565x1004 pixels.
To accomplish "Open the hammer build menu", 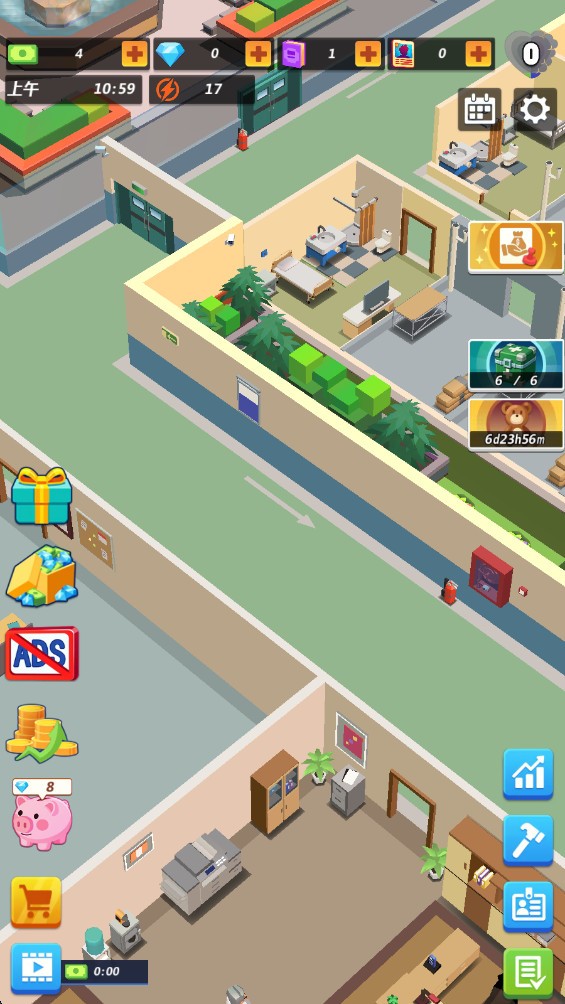I will coord(528,840).
